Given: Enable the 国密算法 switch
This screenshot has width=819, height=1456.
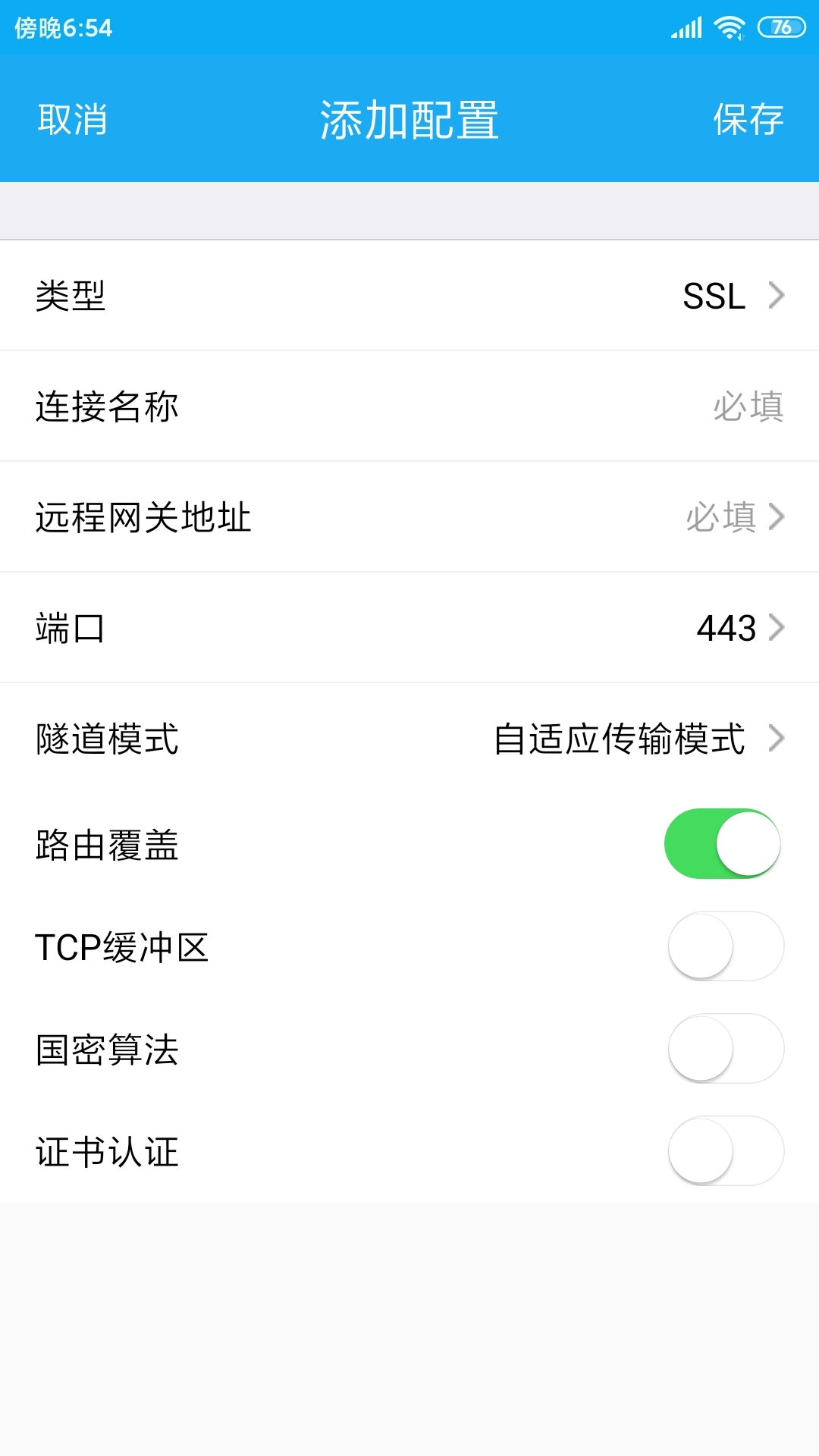Looking at the screenshot, I should pyautogui.click(x=726, y=1049).
